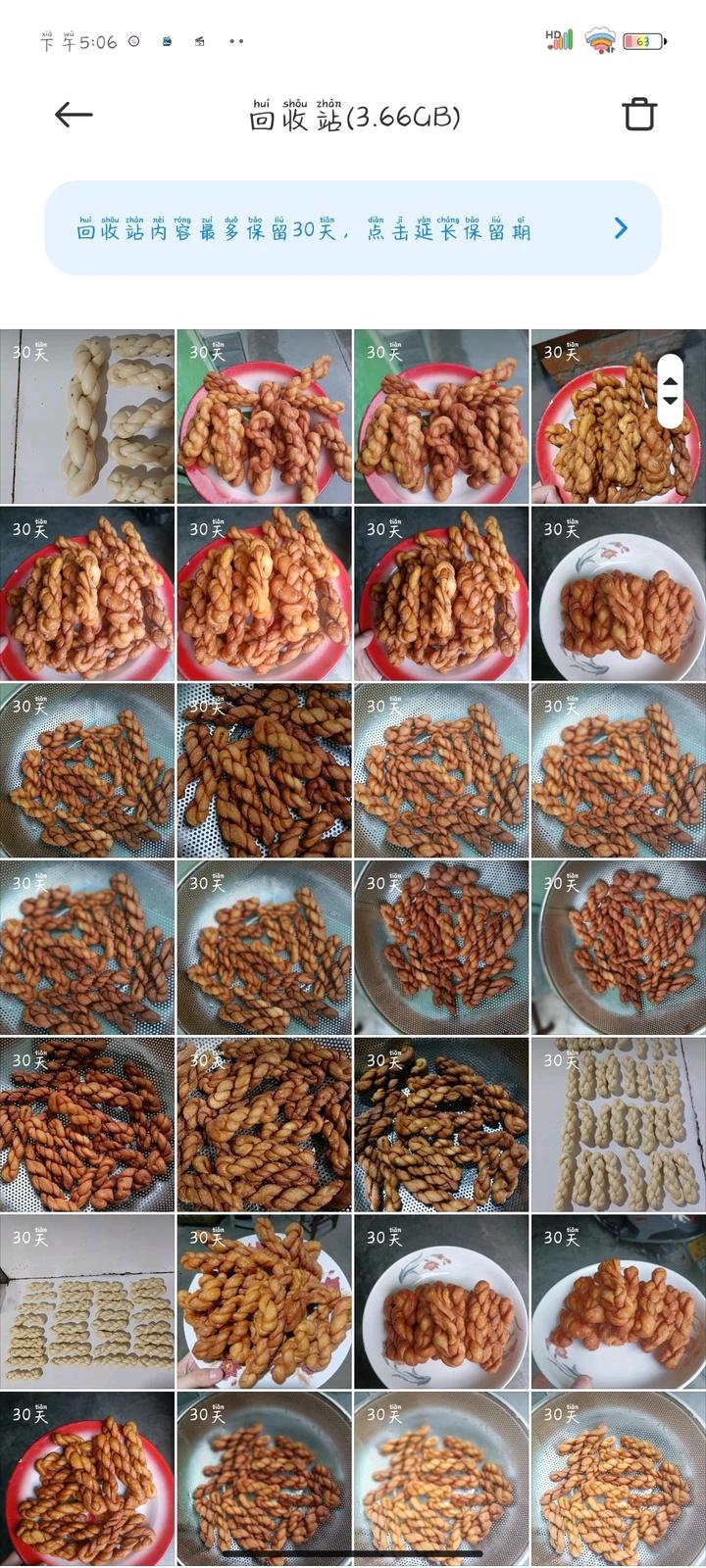
Task: Open the extend retention period banner
Action: point(353,228)
